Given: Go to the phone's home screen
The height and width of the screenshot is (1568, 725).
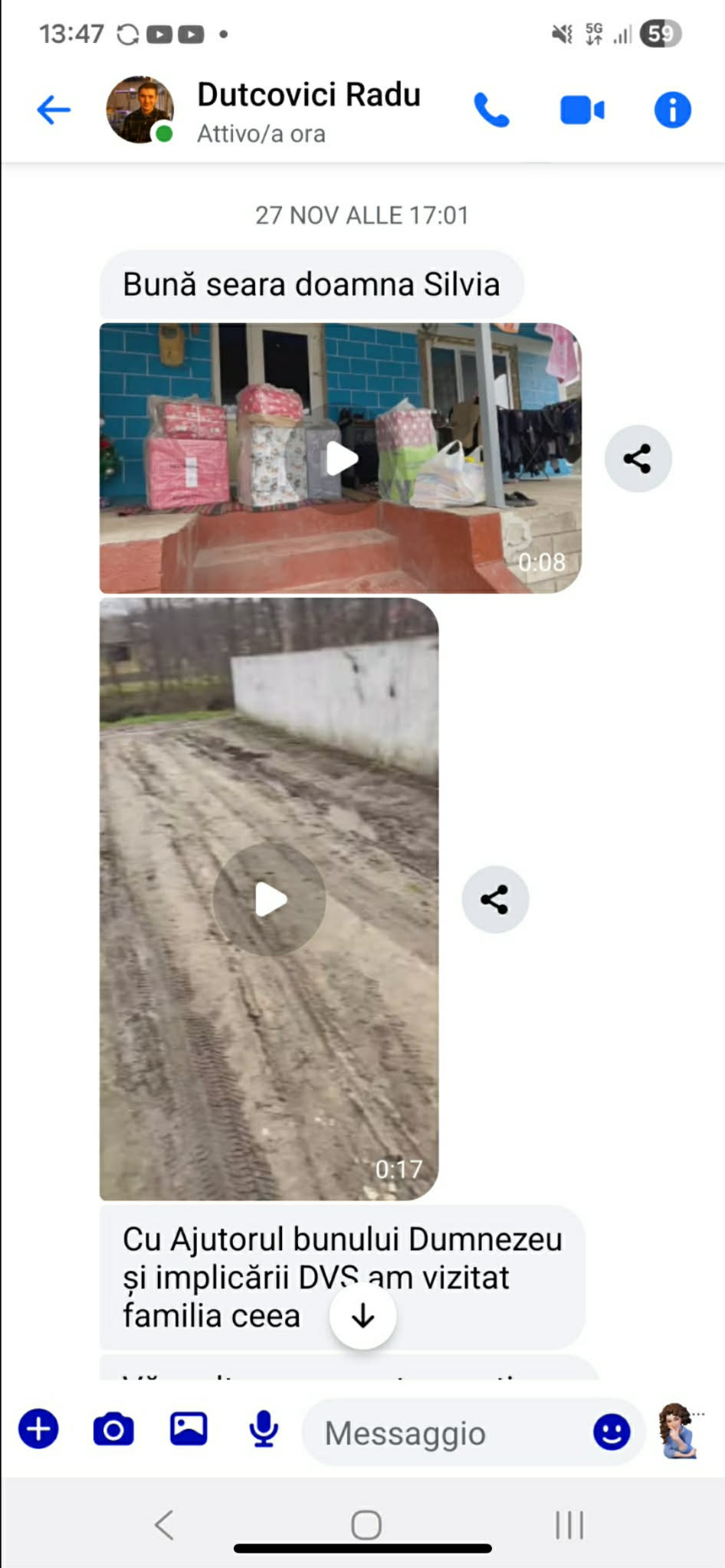Looking at the screenshot, I should pos(366,1524).
